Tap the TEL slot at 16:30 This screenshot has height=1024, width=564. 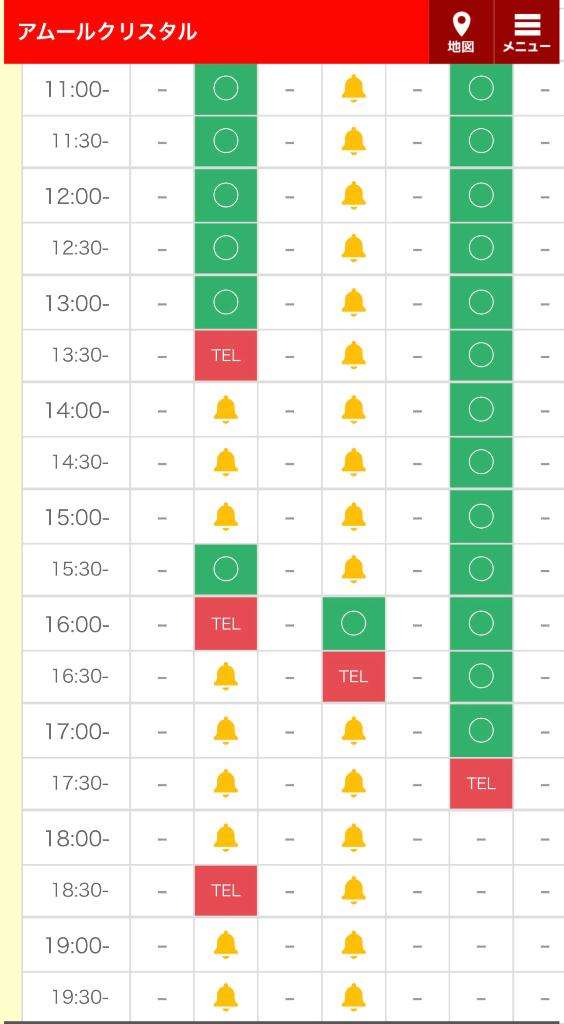point(354,677)
